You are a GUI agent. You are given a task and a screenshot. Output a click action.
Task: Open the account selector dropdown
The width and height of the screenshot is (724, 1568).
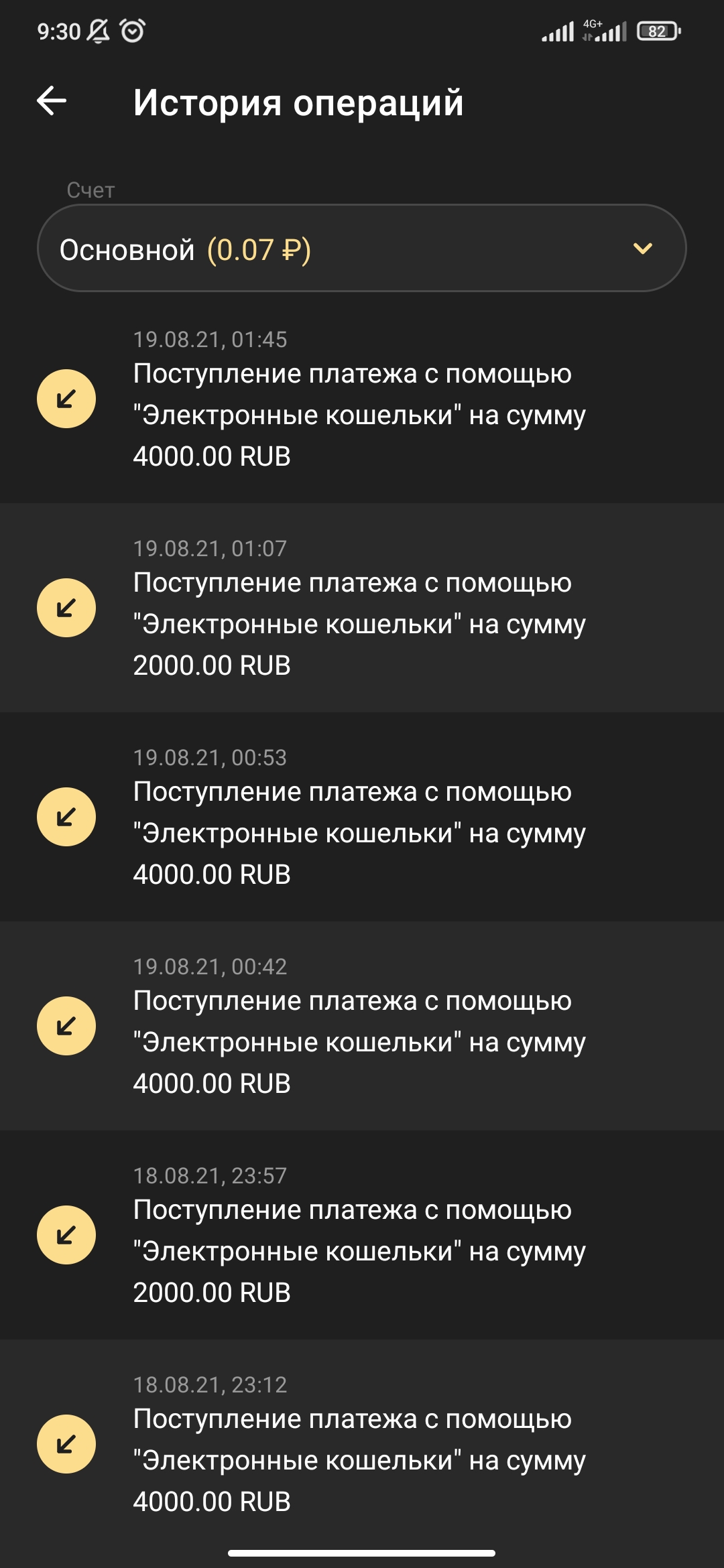click(362, 249)
